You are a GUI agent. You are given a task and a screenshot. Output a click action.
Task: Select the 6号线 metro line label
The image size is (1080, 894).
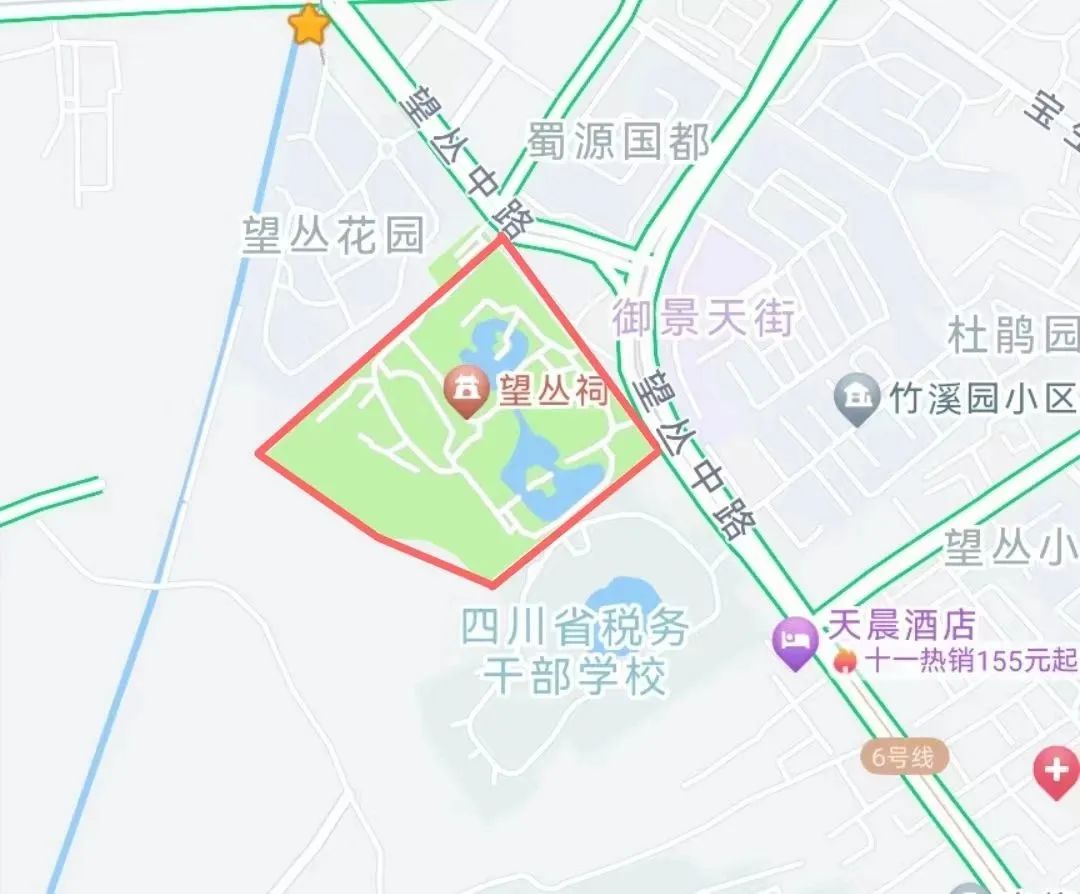click(x=904, y=758)
